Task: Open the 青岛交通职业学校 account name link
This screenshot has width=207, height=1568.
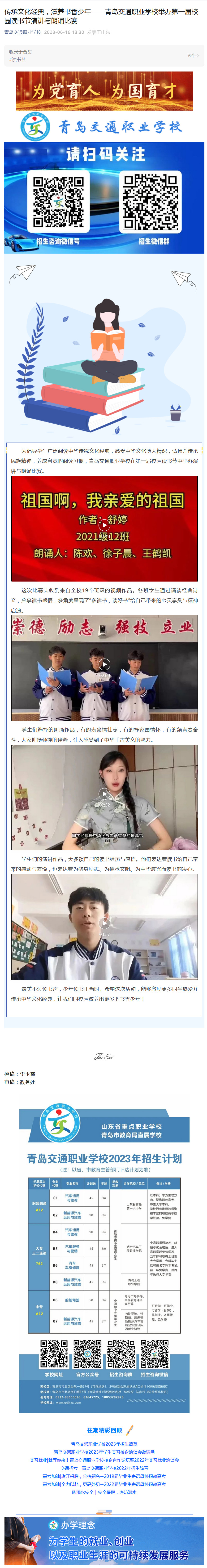Action: pos(22,32)
